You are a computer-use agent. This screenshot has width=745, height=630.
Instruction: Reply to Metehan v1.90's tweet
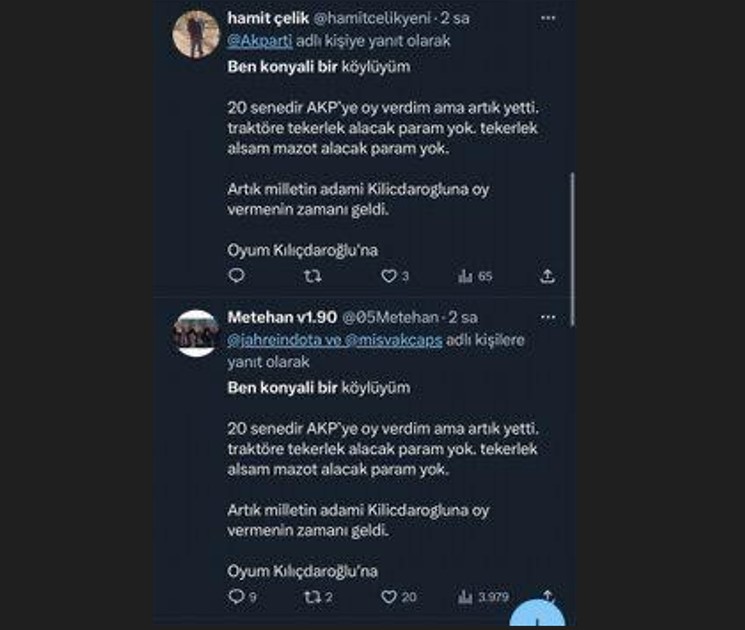236,596
